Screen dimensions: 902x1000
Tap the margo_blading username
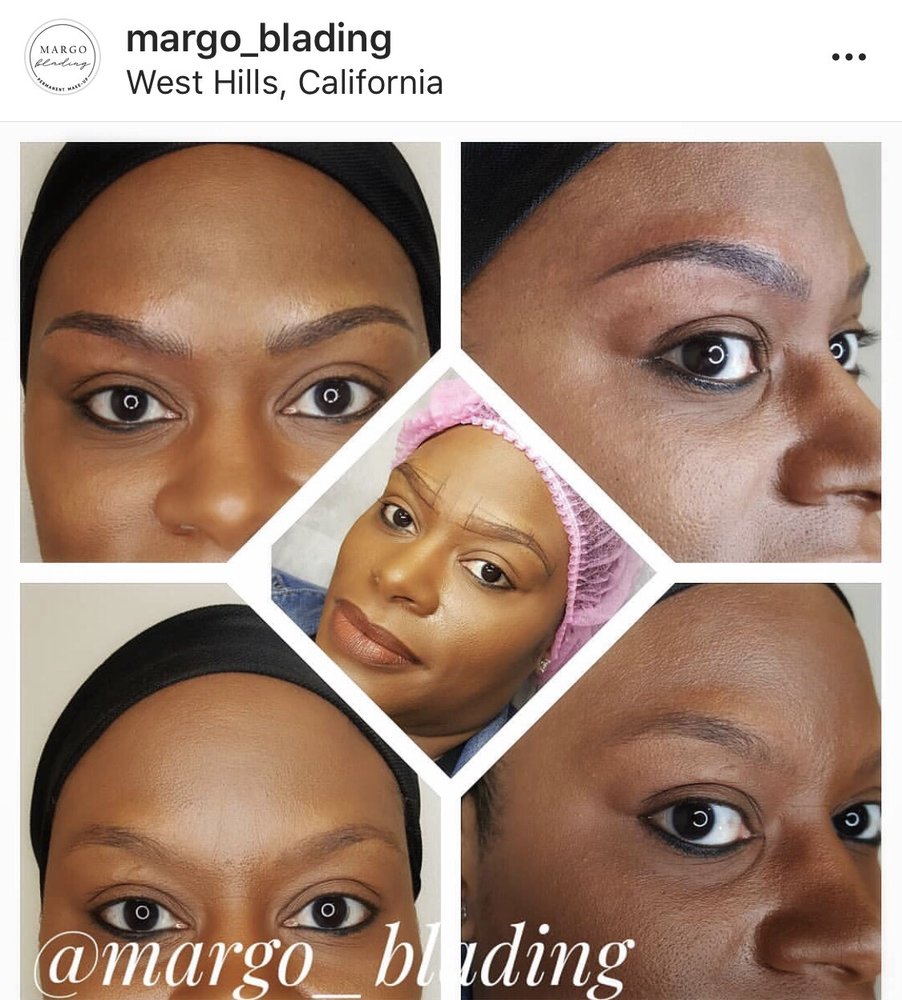point(259,39)
